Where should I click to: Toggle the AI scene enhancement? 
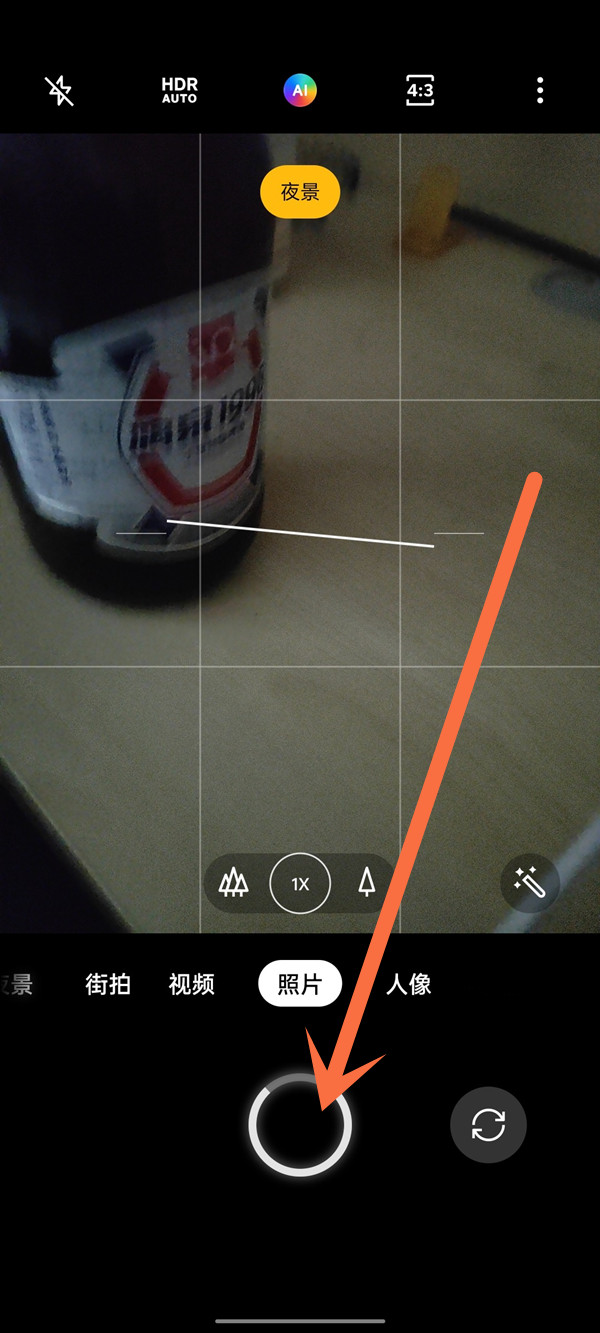(300, 91)
